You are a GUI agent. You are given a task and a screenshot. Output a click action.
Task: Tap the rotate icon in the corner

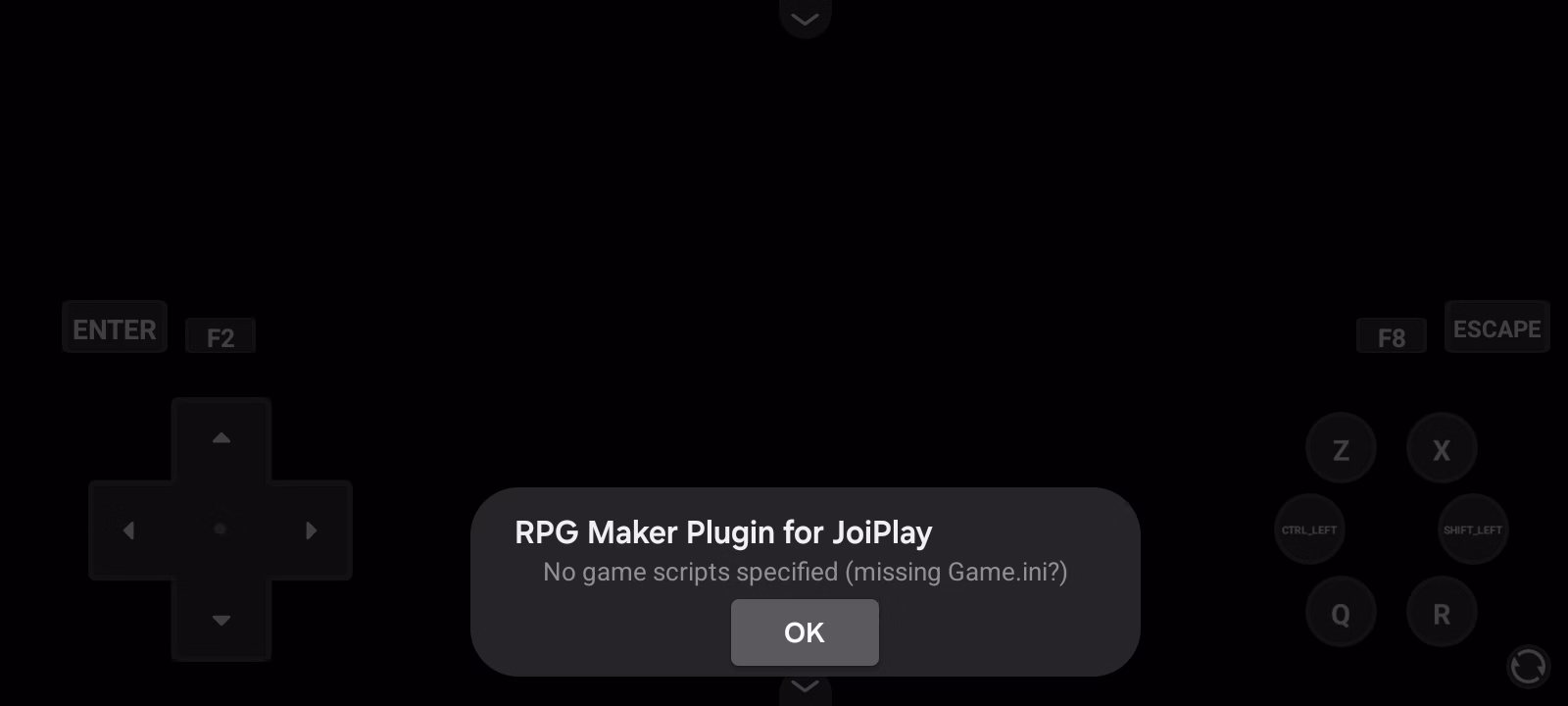tap(1527, 667)
